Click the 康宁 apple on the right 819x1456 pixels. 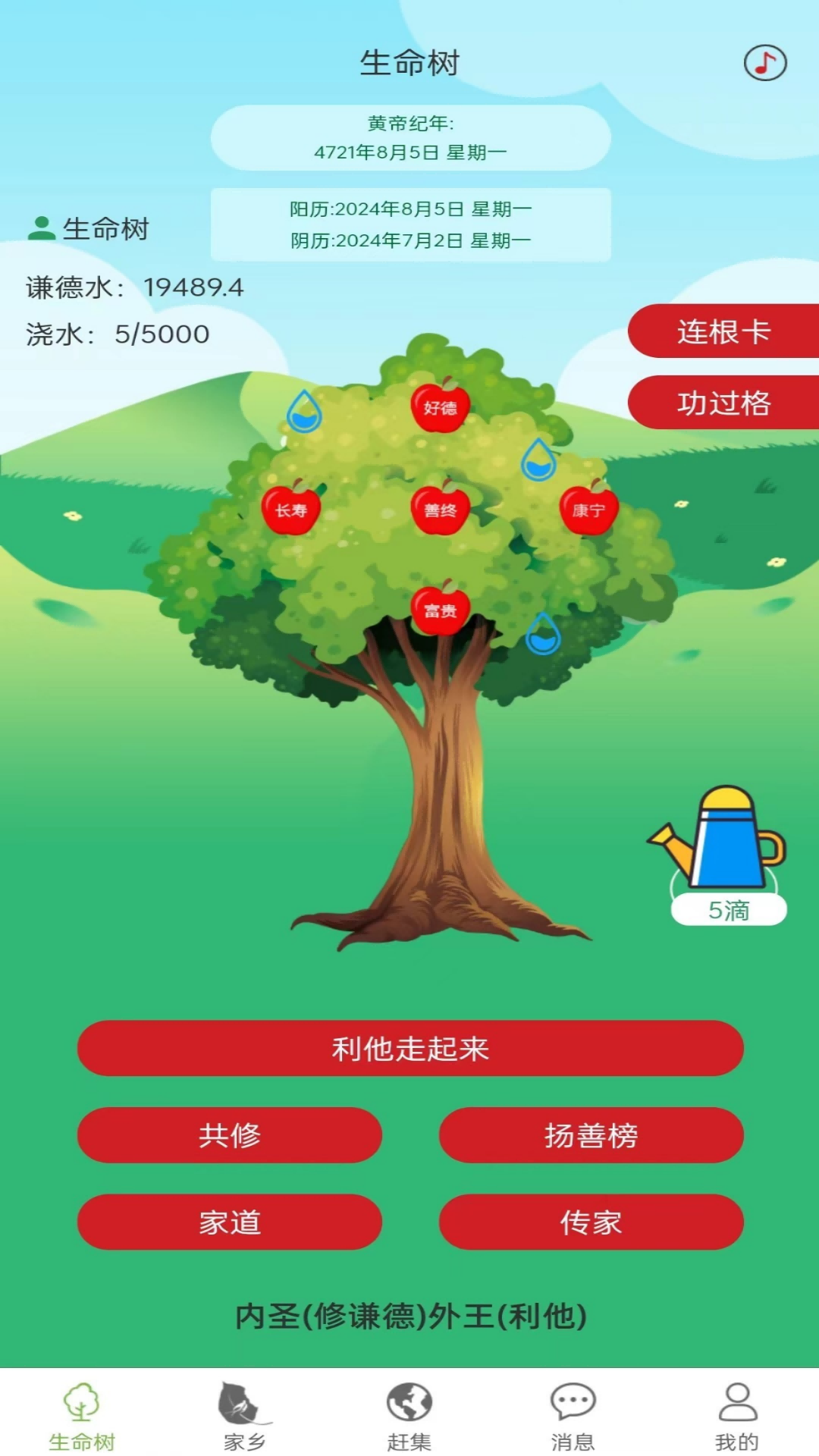[x=590, y=510]
